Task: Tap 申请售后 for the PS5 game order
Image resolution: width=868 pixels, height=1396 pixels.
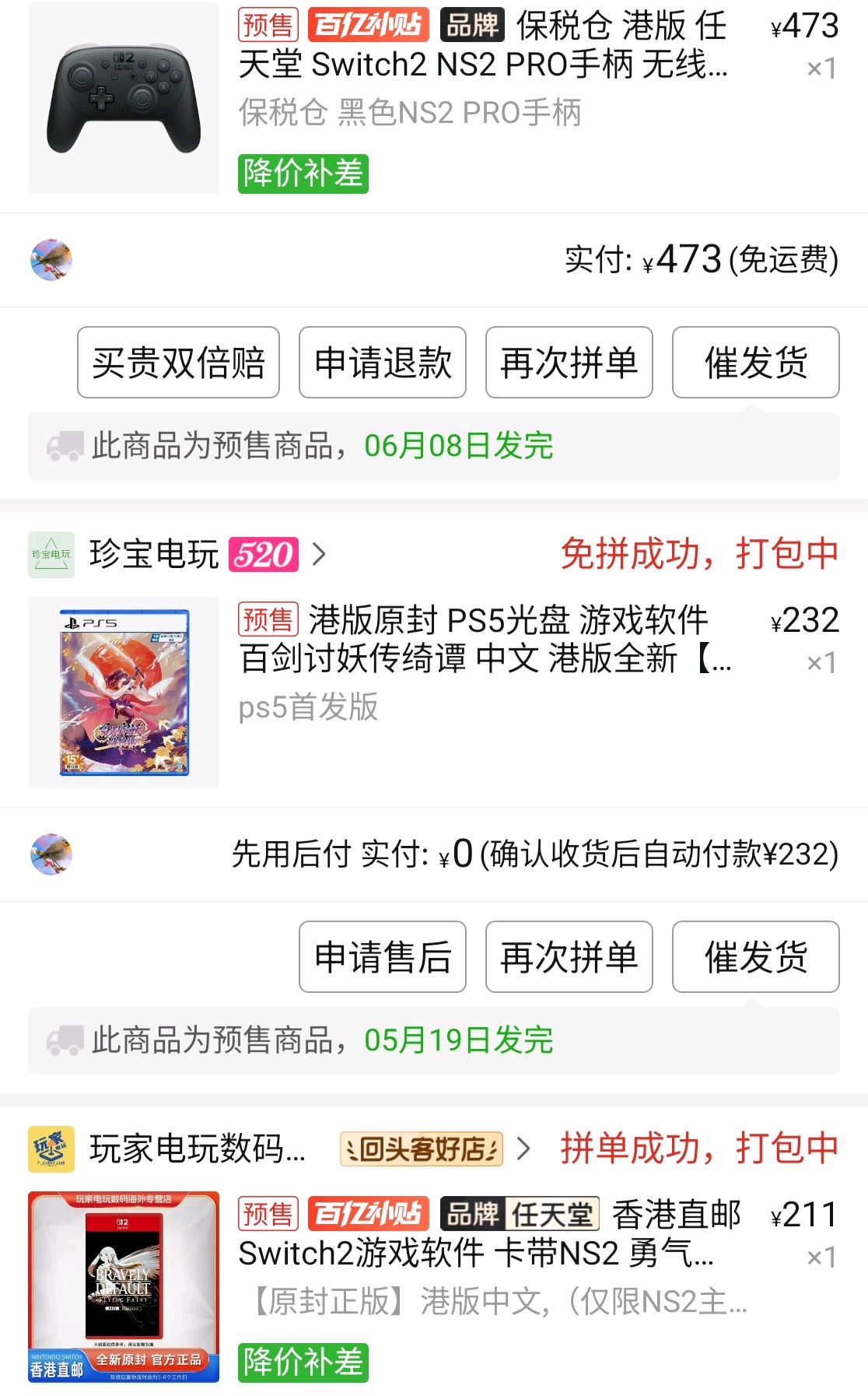Action: tap(383, 957)
